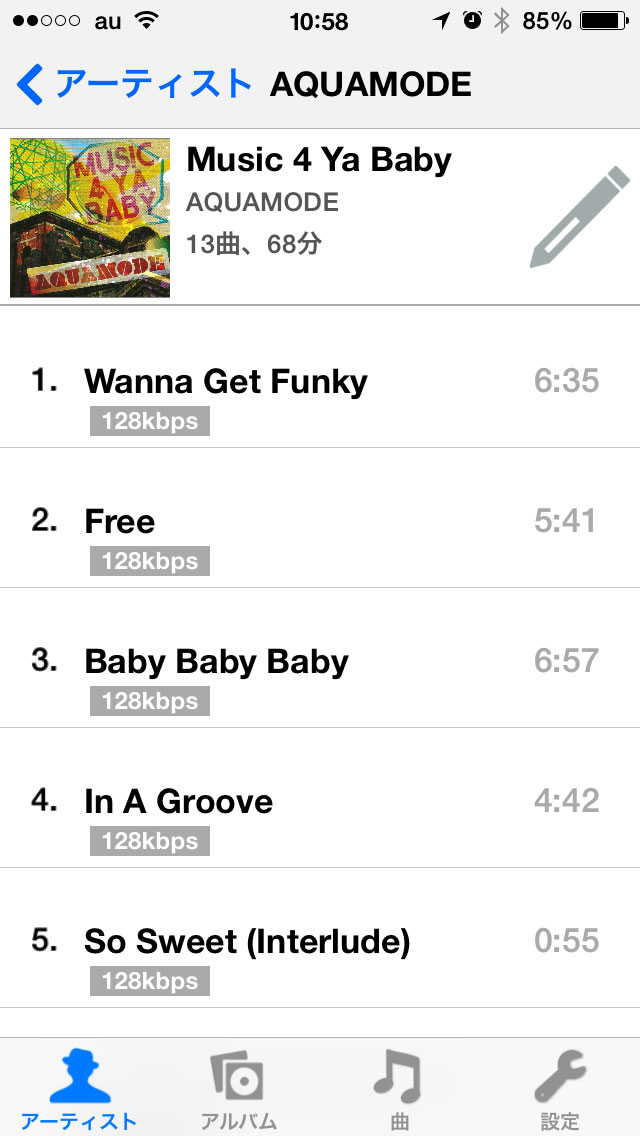
Task: Go back to the アーティスト list
Action: pyautogui.click(x=133, y=84)
